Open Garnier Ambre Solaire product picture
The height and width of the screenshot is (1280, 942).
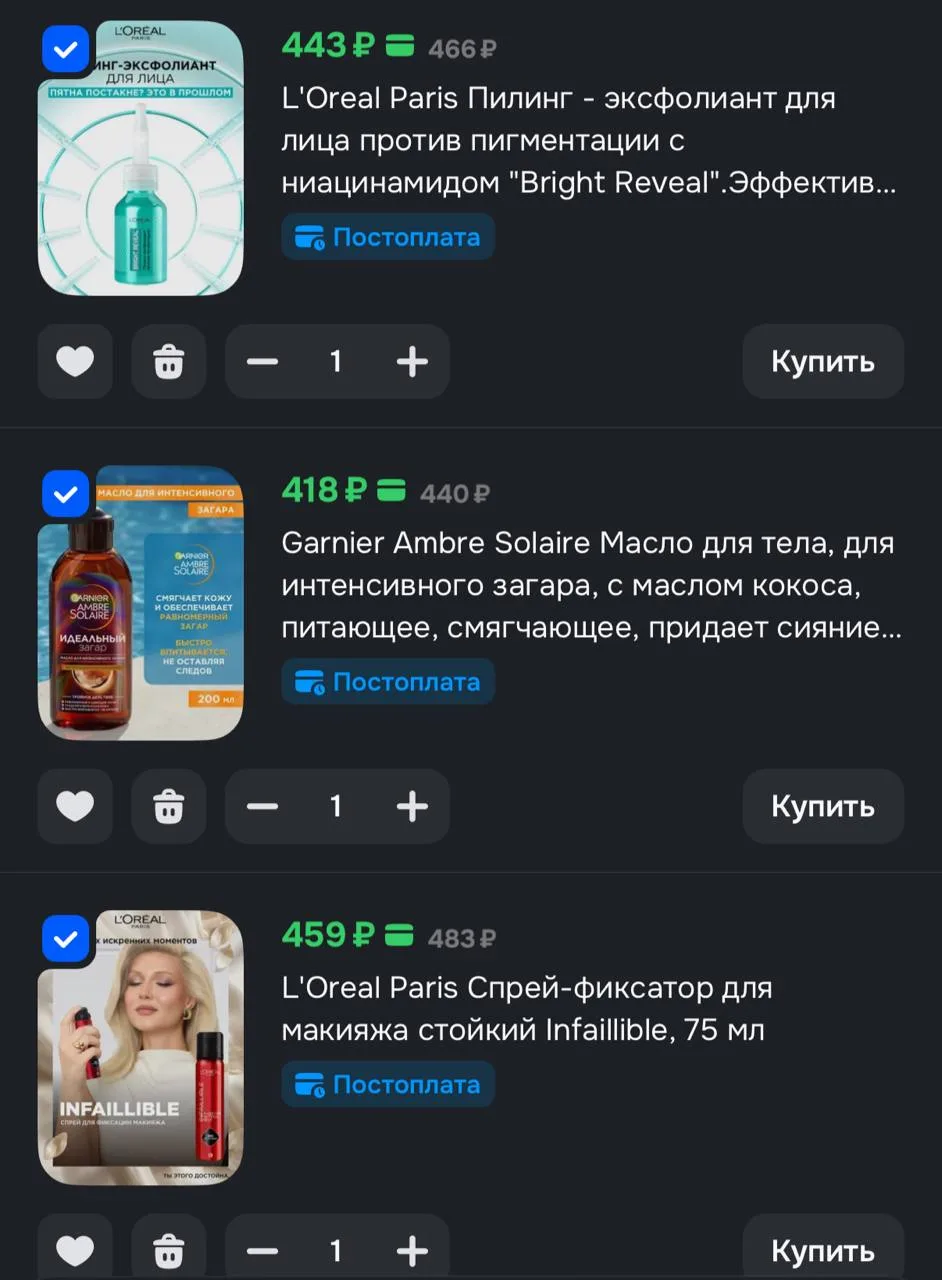point(141,603)
